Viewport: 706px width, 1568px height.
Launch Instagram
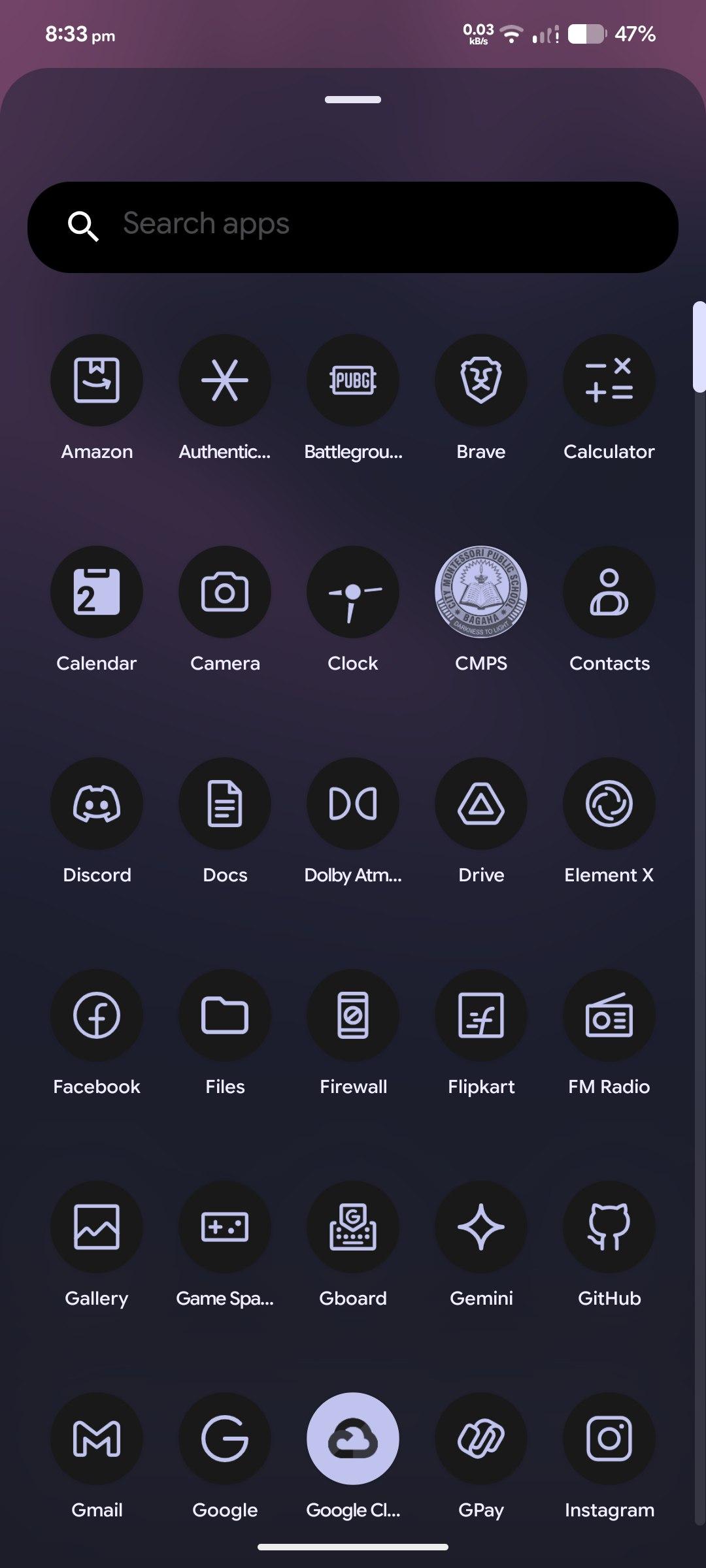(609, 1439)
